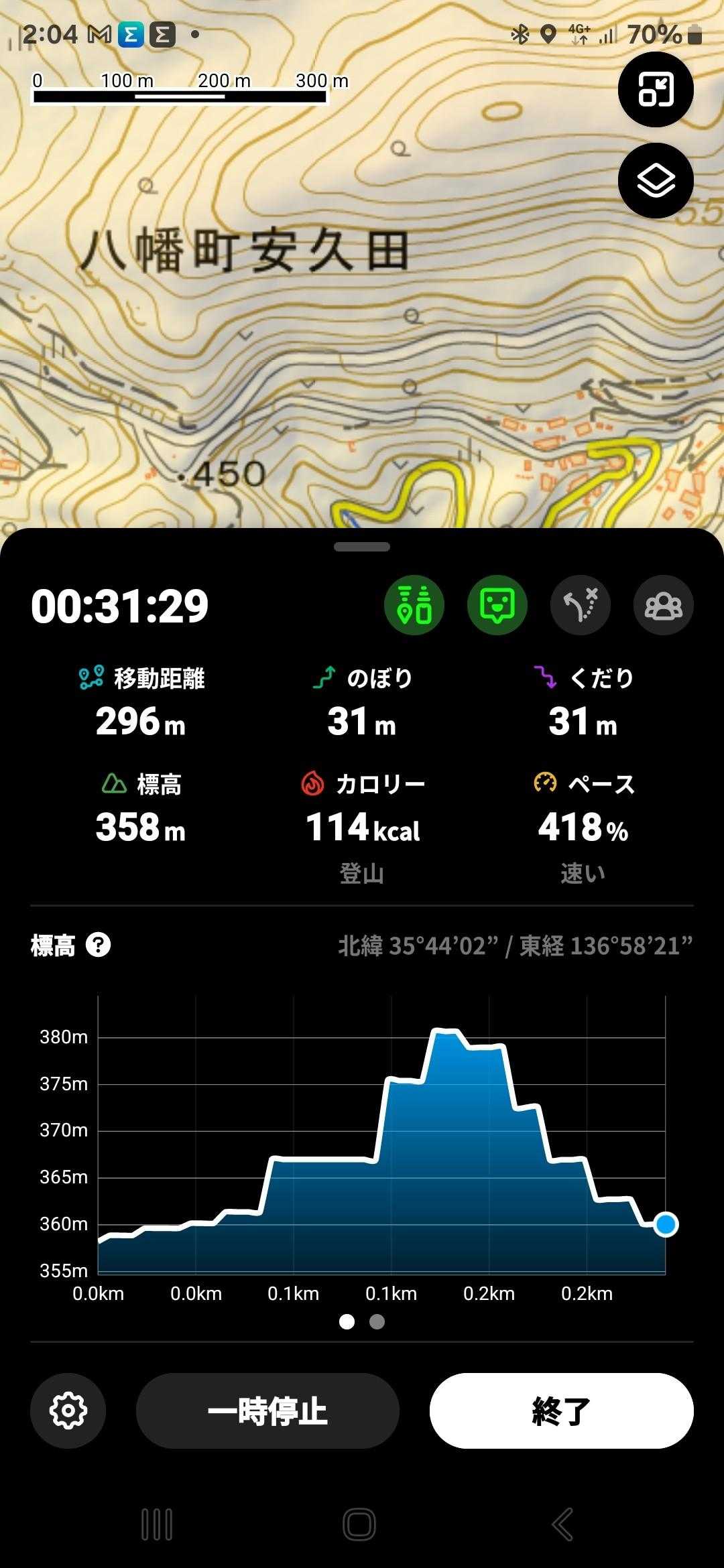
Task: Shrink the map with the minimize icon
Action: [655, 90]
